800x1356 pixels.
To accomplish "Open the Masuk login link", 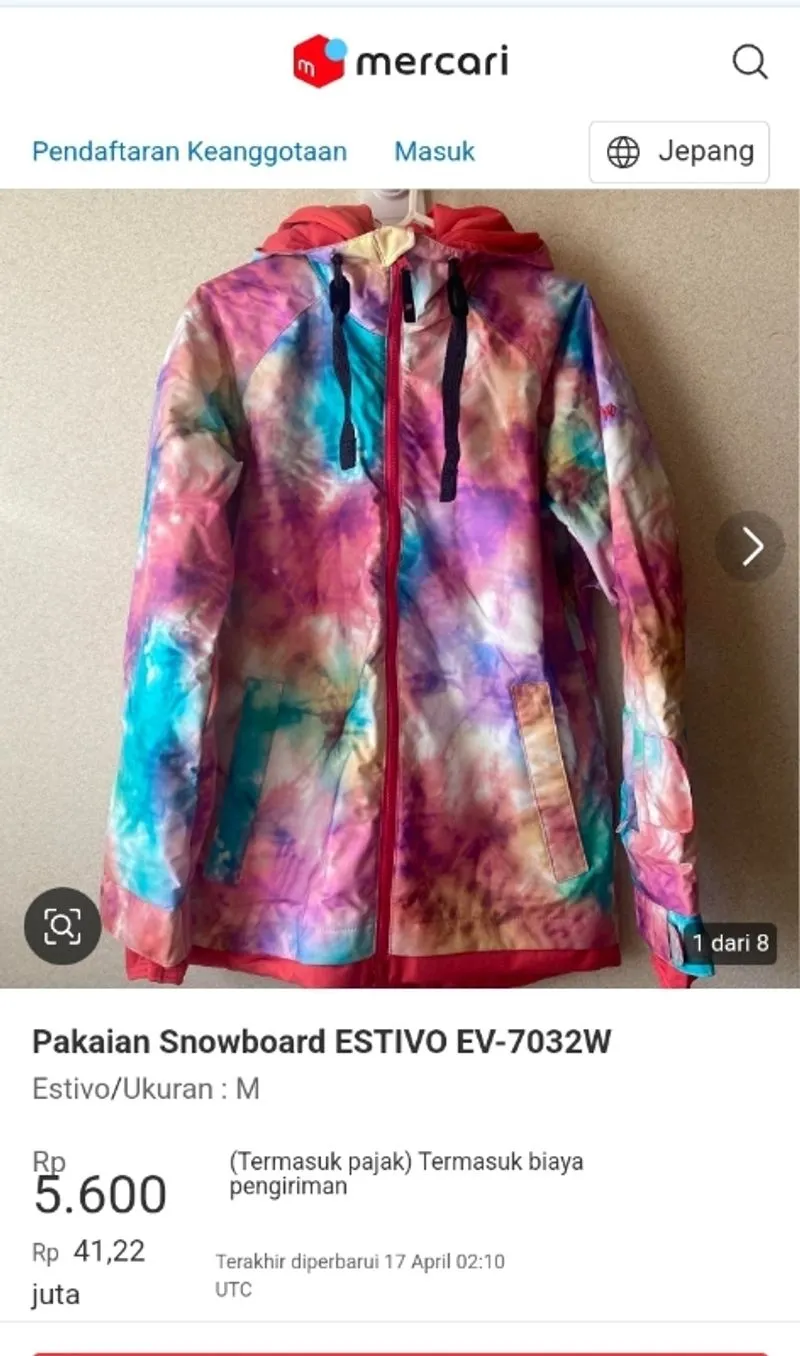I will coord(434,152).
